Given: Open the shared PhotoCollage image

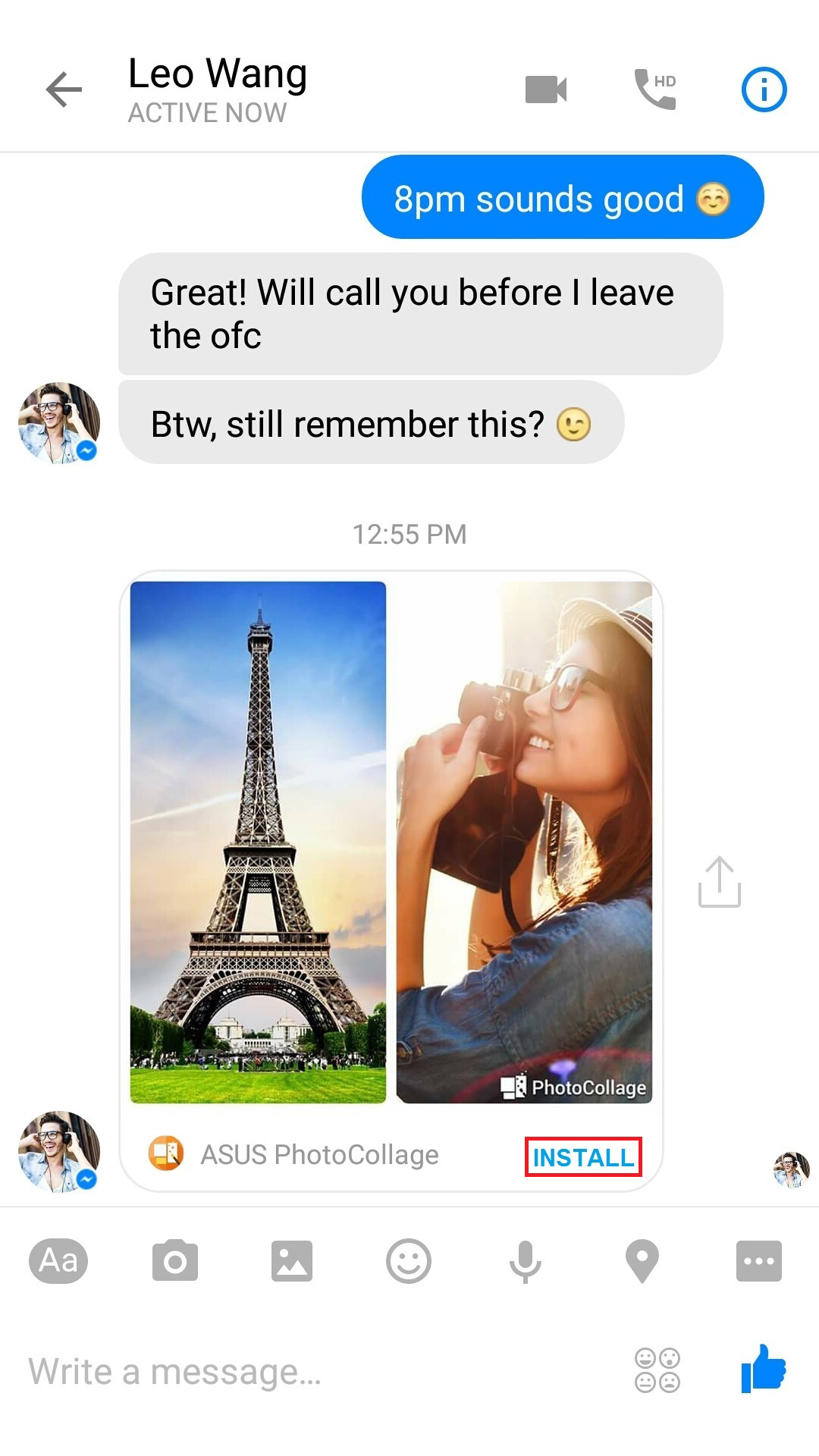Looking at the screenshot, I should click(391, 842).
